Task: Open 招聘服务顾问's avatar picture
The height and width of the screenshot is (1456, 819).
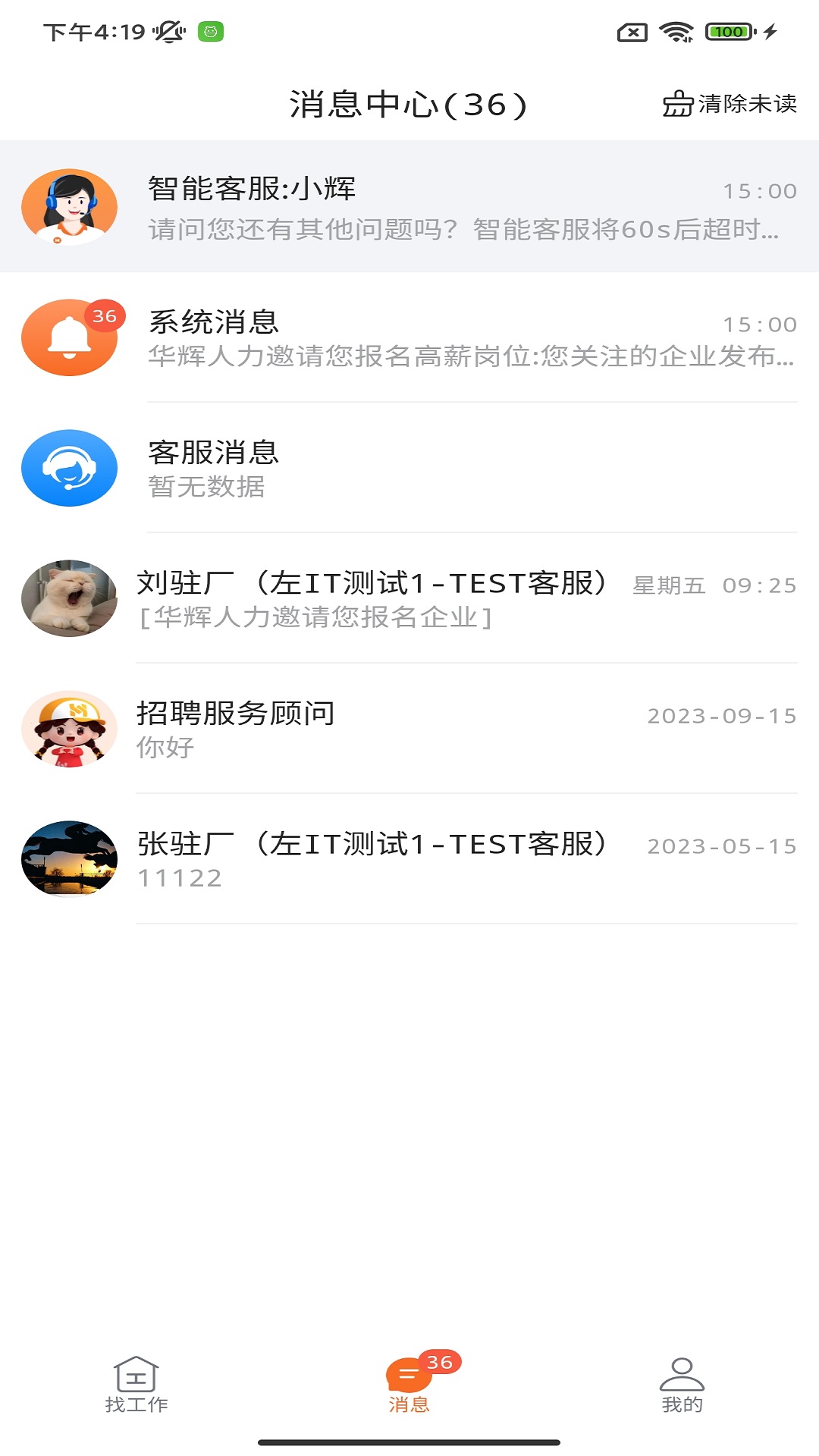Action: 69,729
